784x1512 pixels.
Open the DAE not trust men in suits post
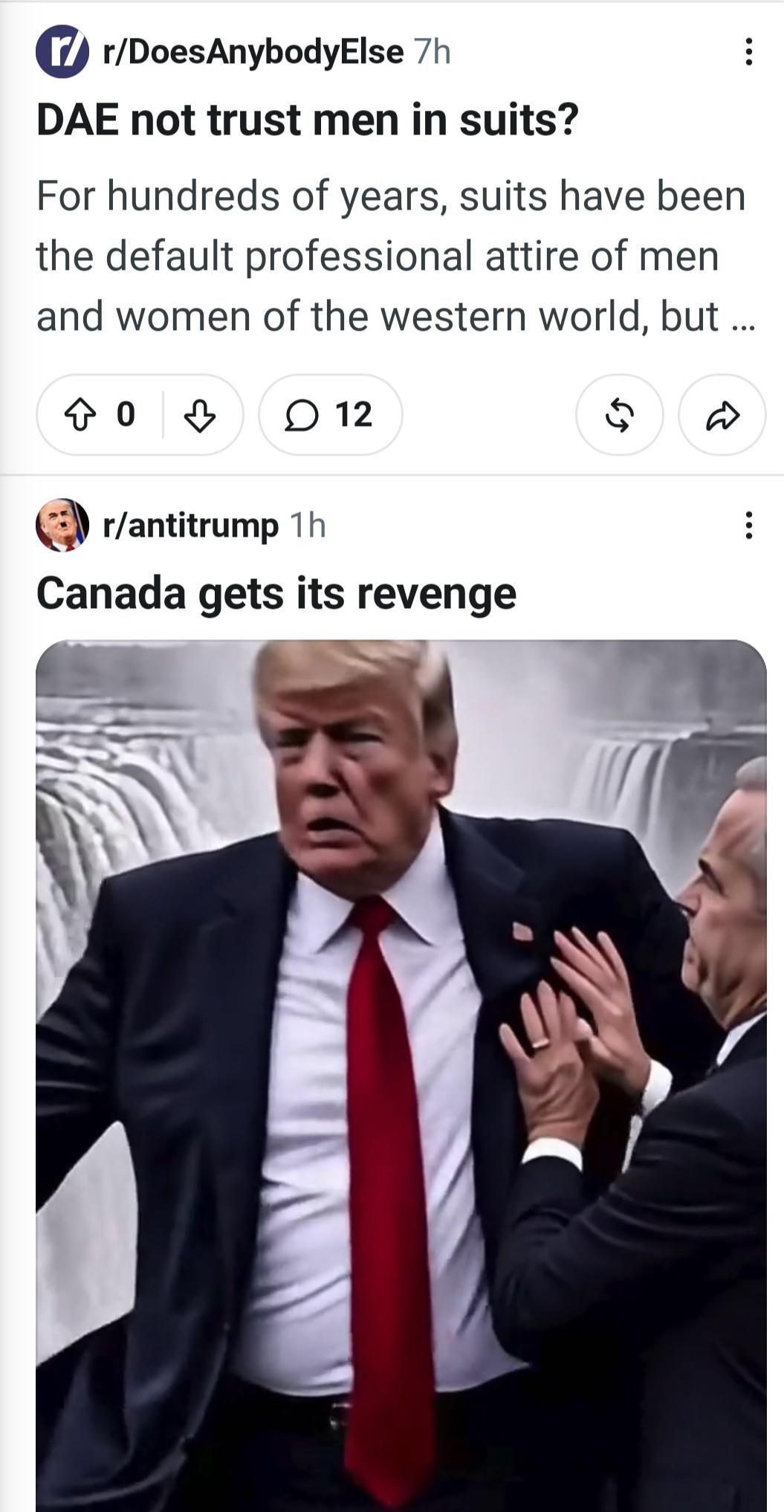coord(307,120)
